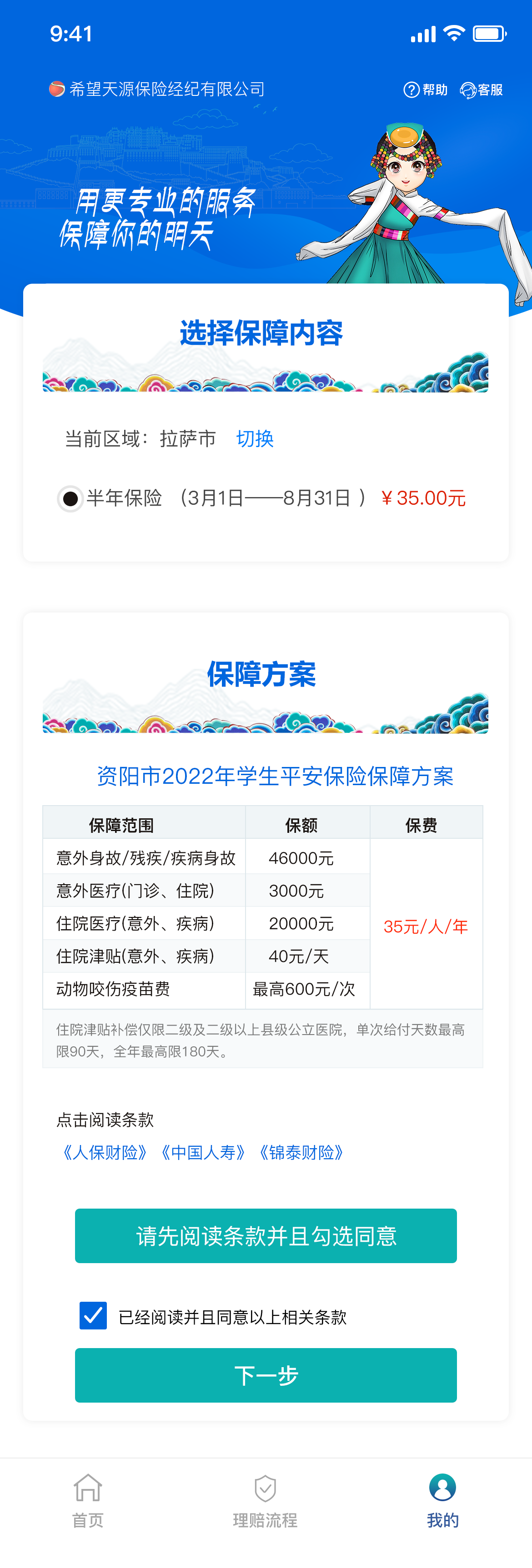
Task: Switch to the 理赔流程 tab
Action: pyautogui.click(x=265, y=1501)
